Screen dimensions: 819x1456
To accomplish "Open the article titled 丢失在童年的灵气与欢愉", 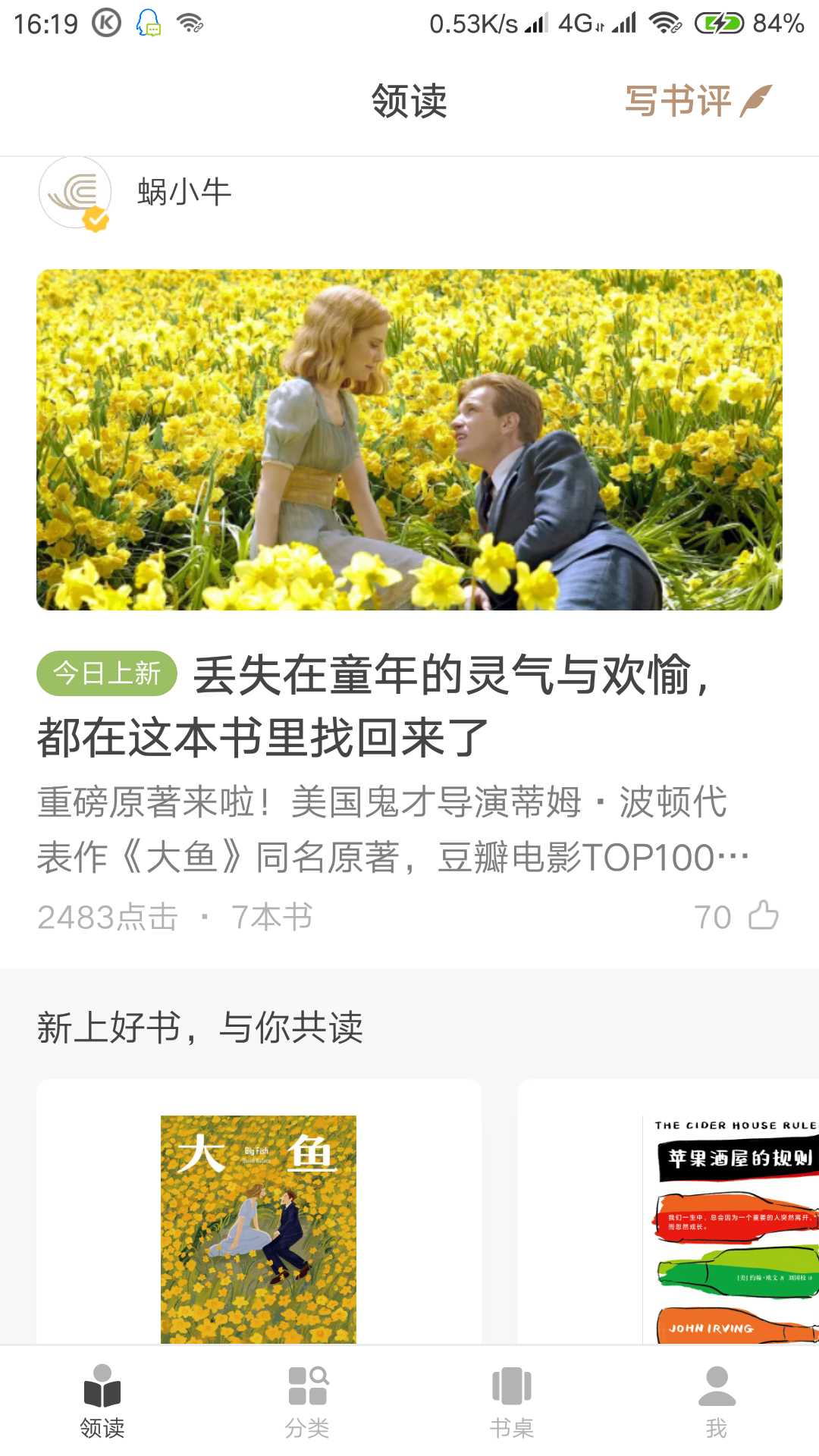I will click(409, 705).
